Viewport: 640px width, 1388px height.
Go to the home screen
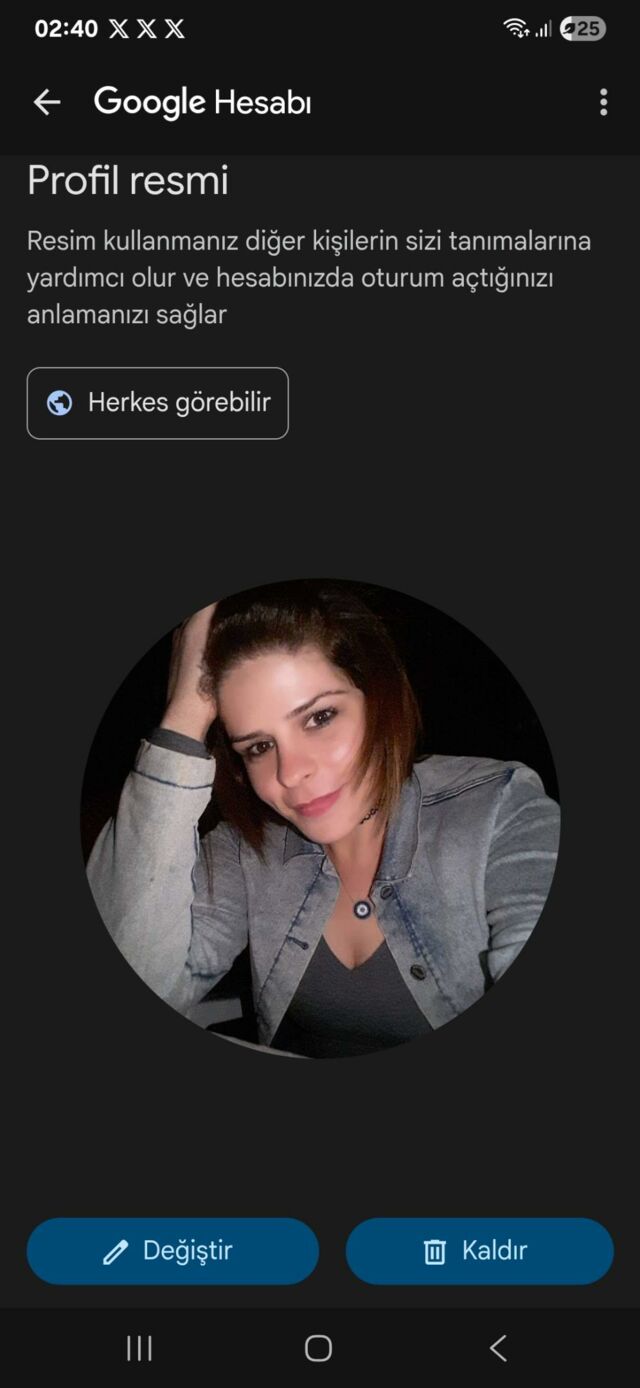318,1348
